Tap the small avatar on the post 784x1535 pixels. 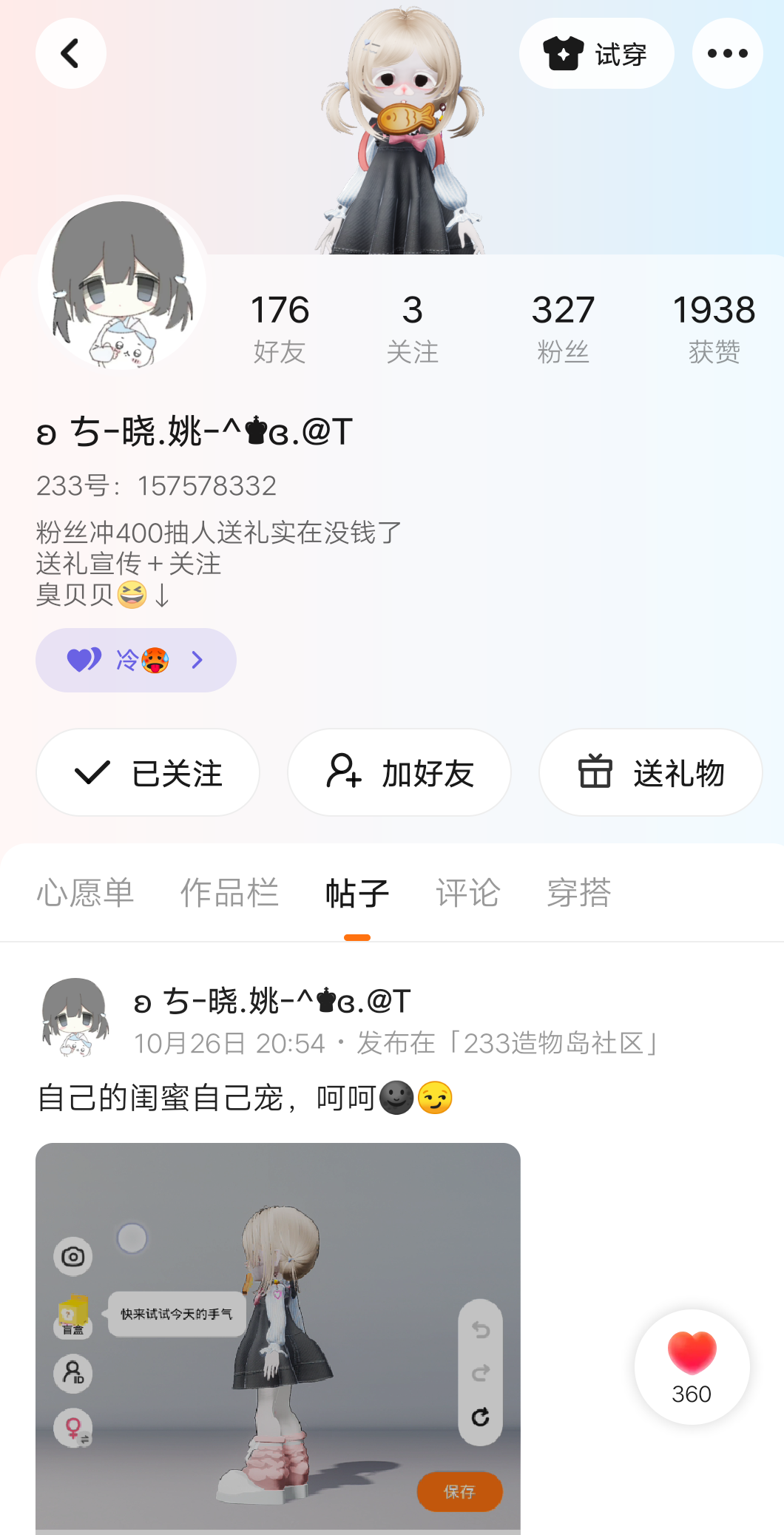tap(75, 1017)
